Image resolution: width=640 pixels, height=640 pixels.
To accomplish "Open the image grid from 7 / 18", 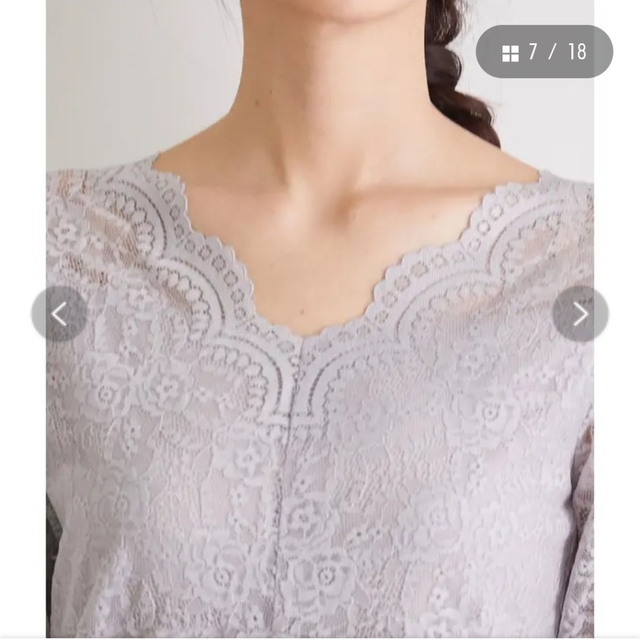I will (543, 52).
